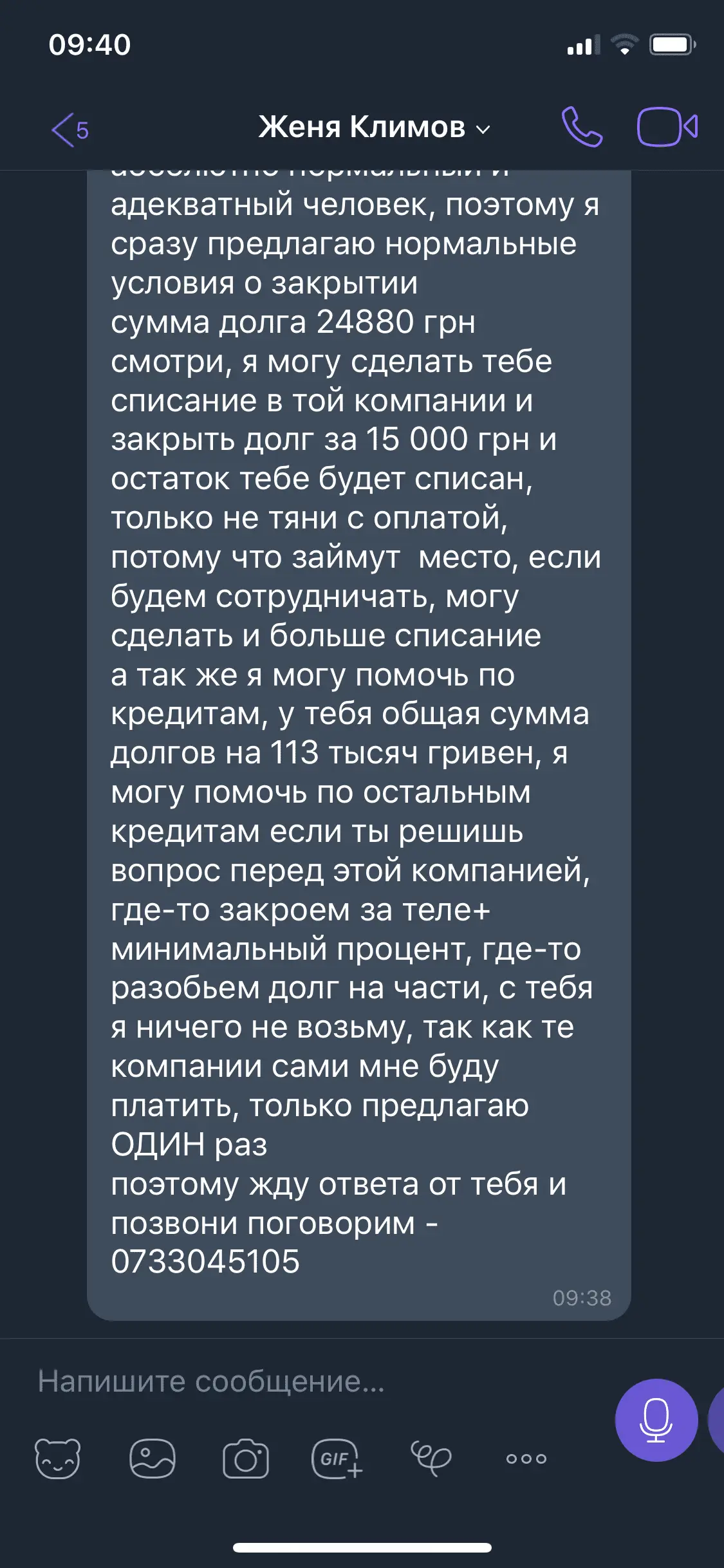Open the GIF creator
Image resolution: width=724 pixels, height=1568 pixels.
337,1459
